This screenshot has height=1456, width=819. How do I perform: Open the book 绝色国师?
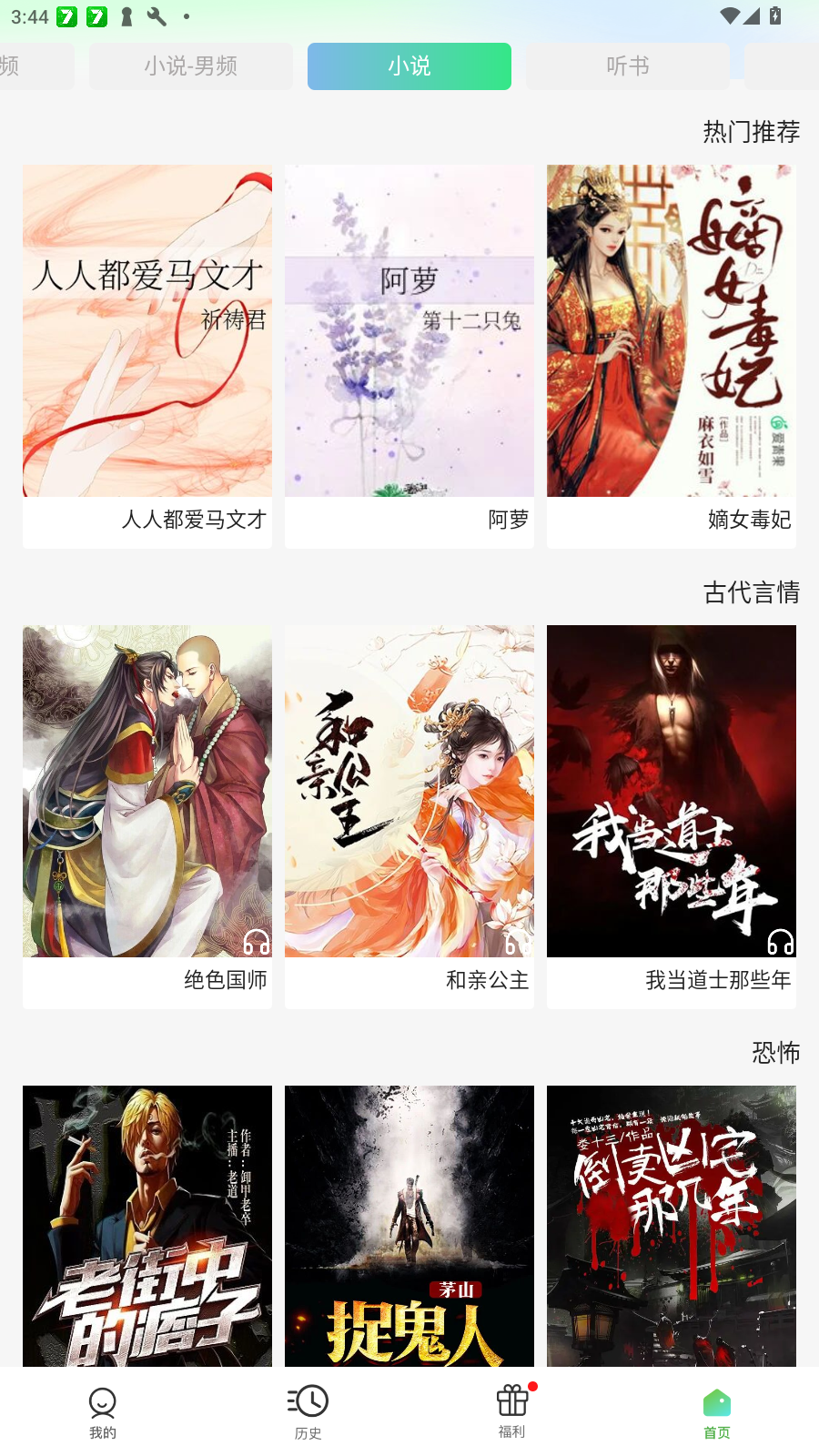click(147, 814)
